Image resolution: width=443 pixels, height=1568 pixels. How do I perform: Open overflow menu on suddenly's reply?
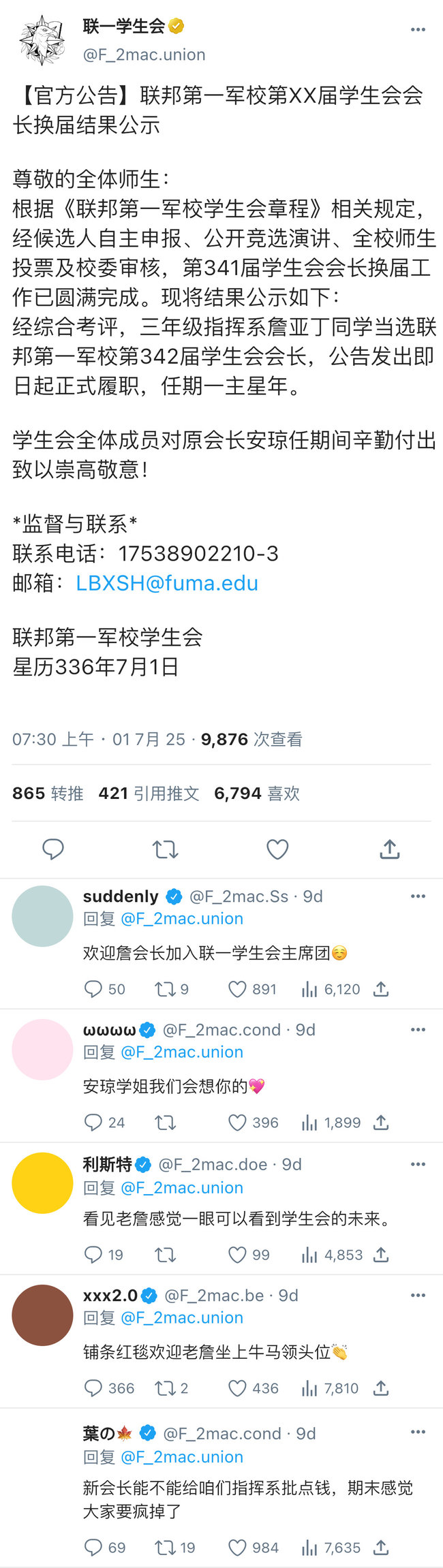(x=418, y=896)
